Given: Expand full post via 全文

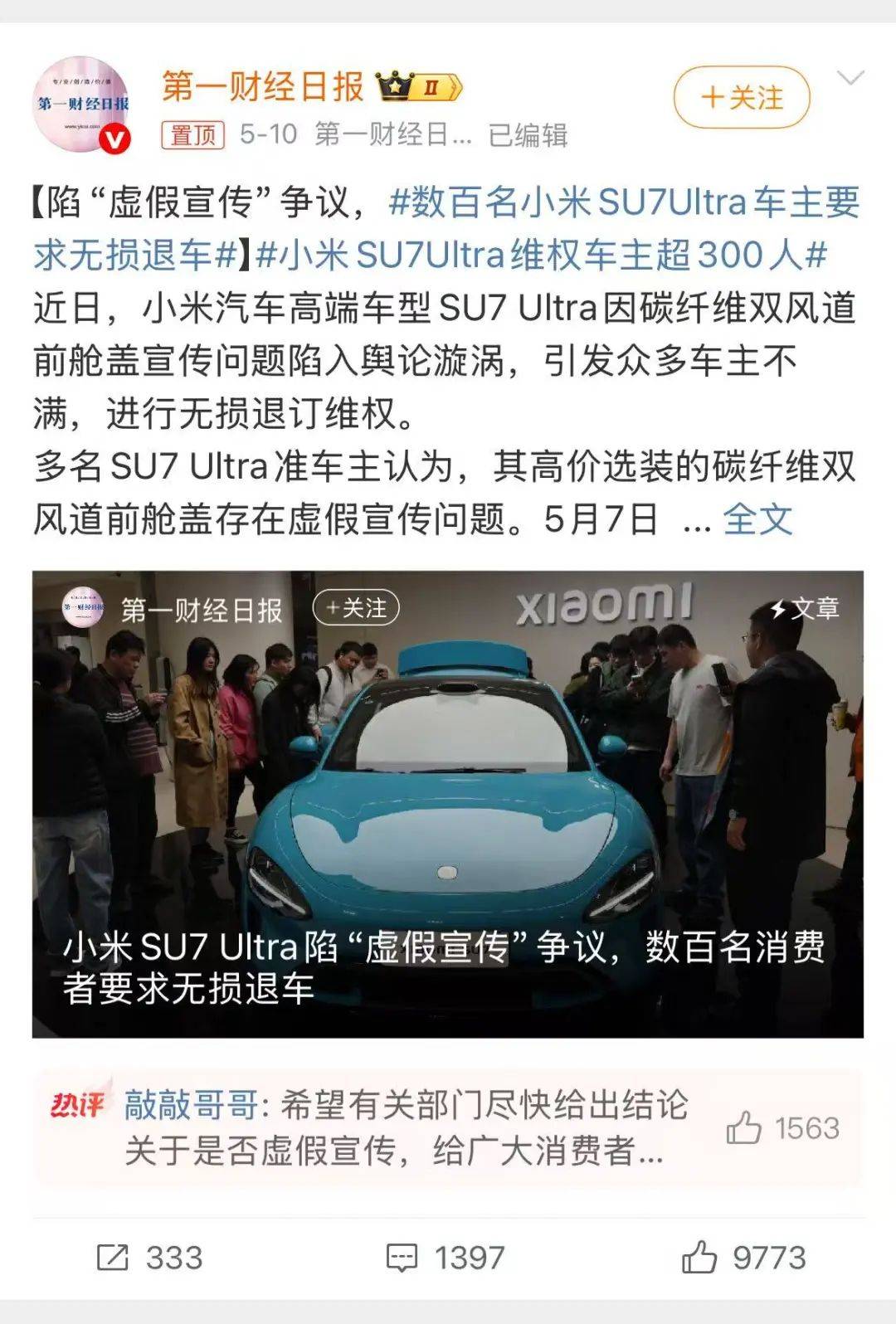Looking at the screenshot, I should coord(757,520).
